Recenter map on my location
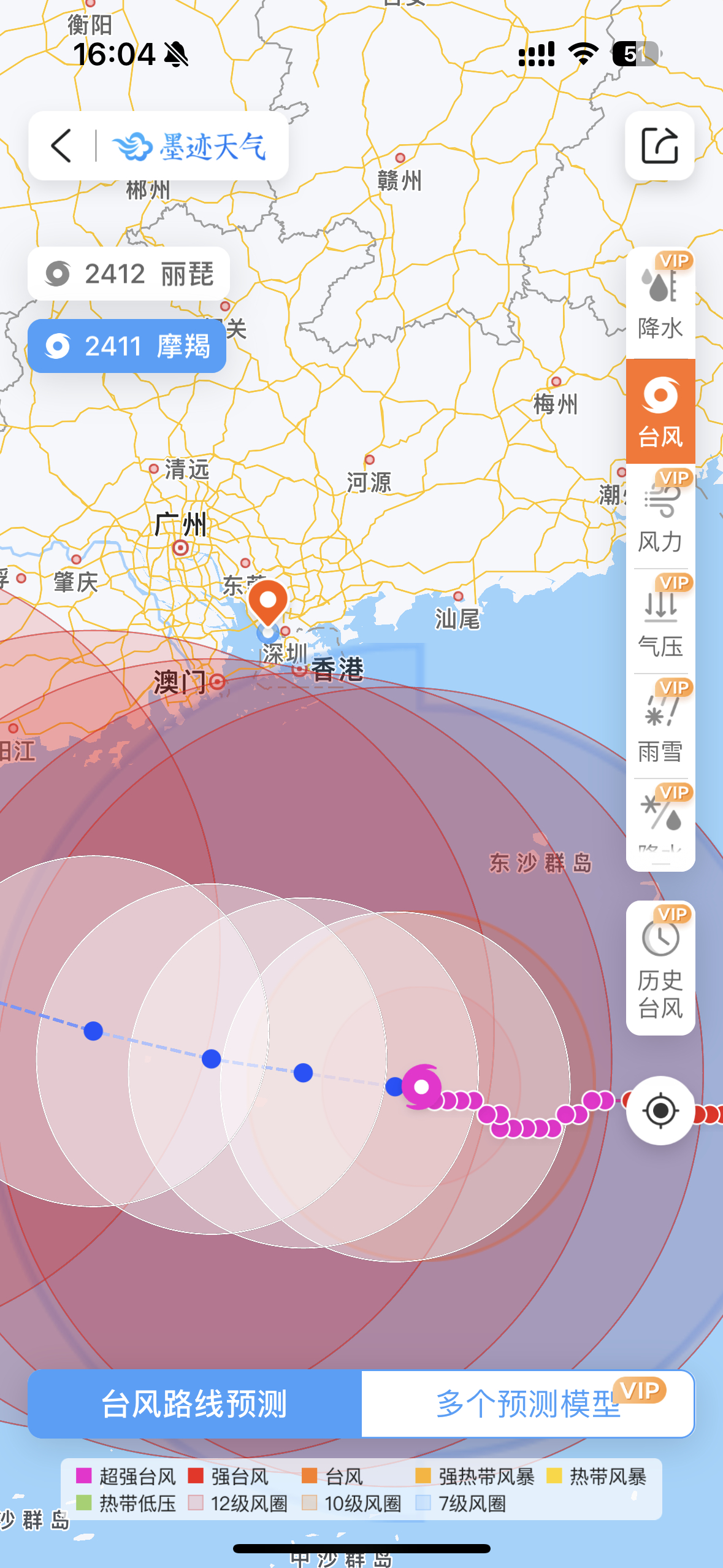The height and width of the screenshot is (1568, 723). click(x=660, y=1110)
